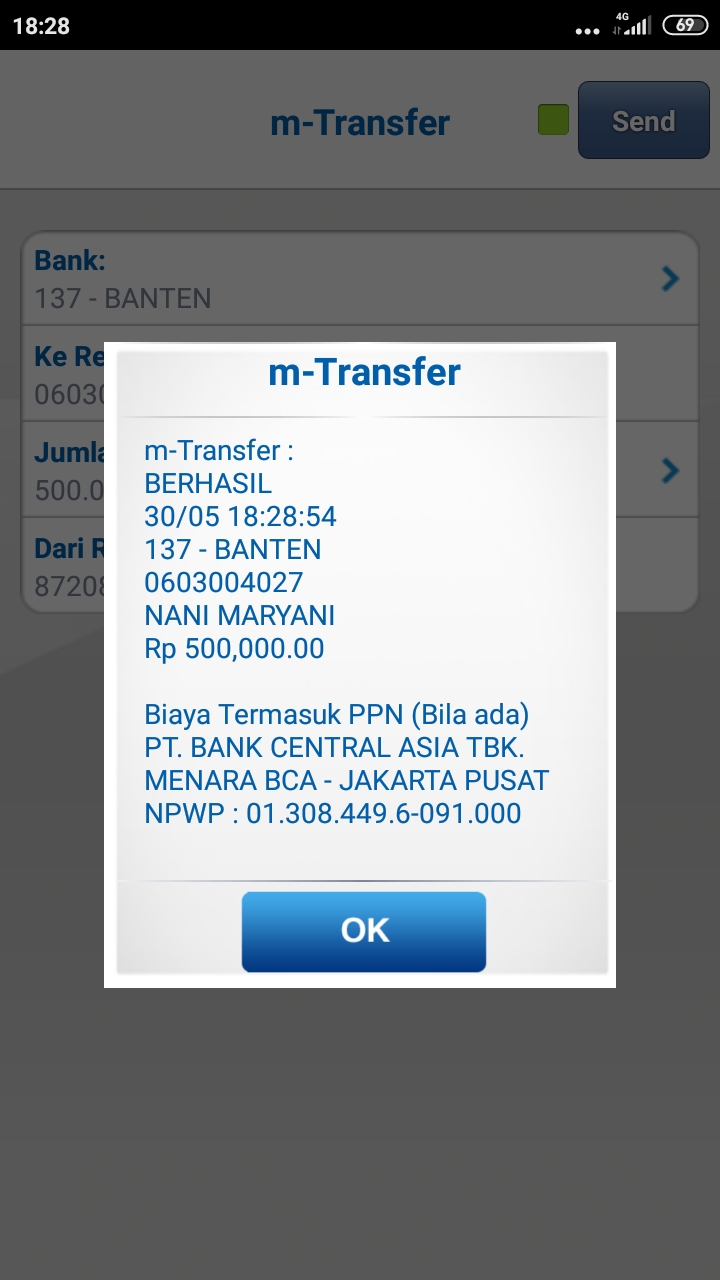Tap the Send button
The width and height of the screenshot is (720, 1280).
tap(643, 121)
